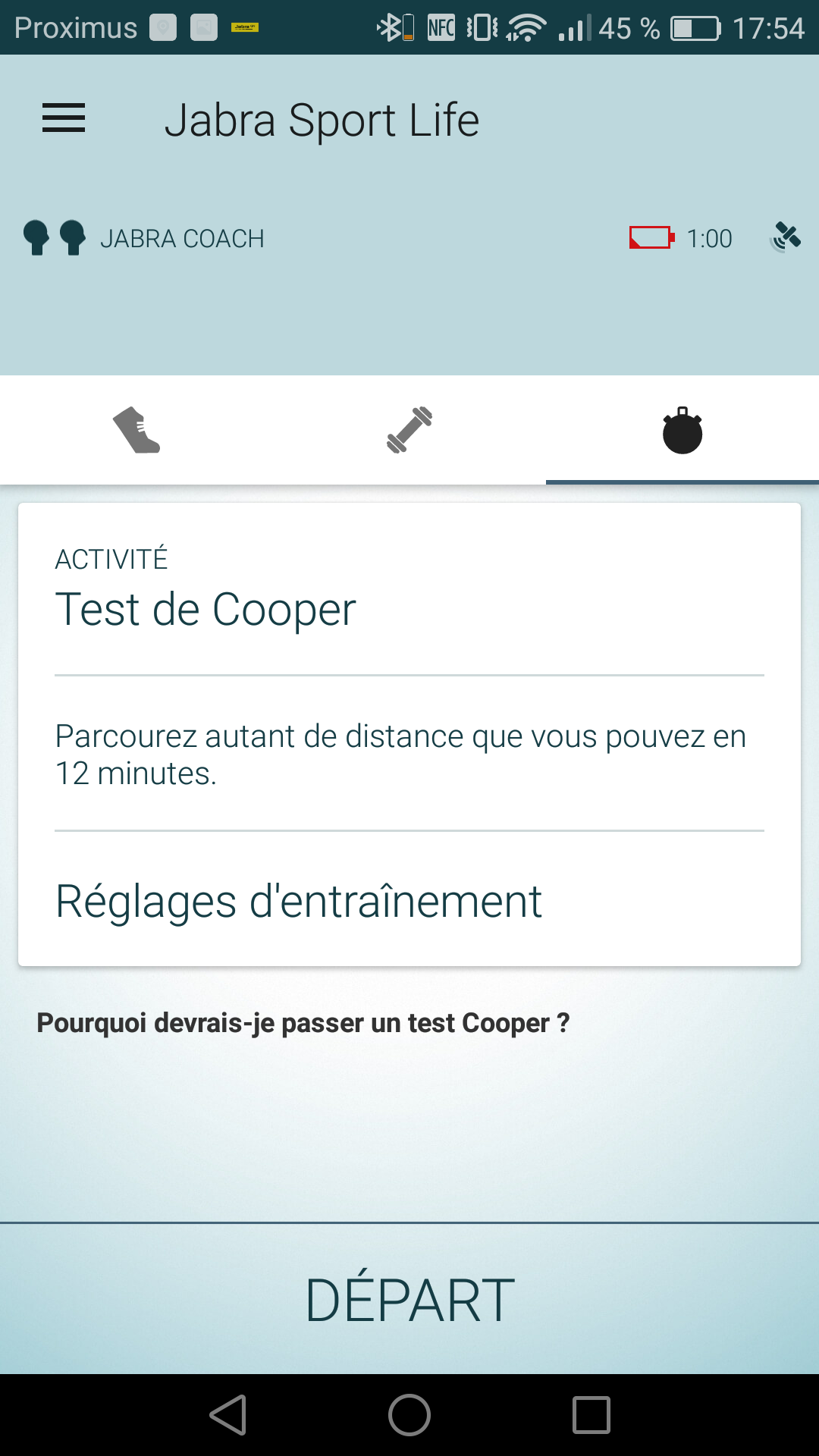Select the stopwatch test tab

point(682,430)
